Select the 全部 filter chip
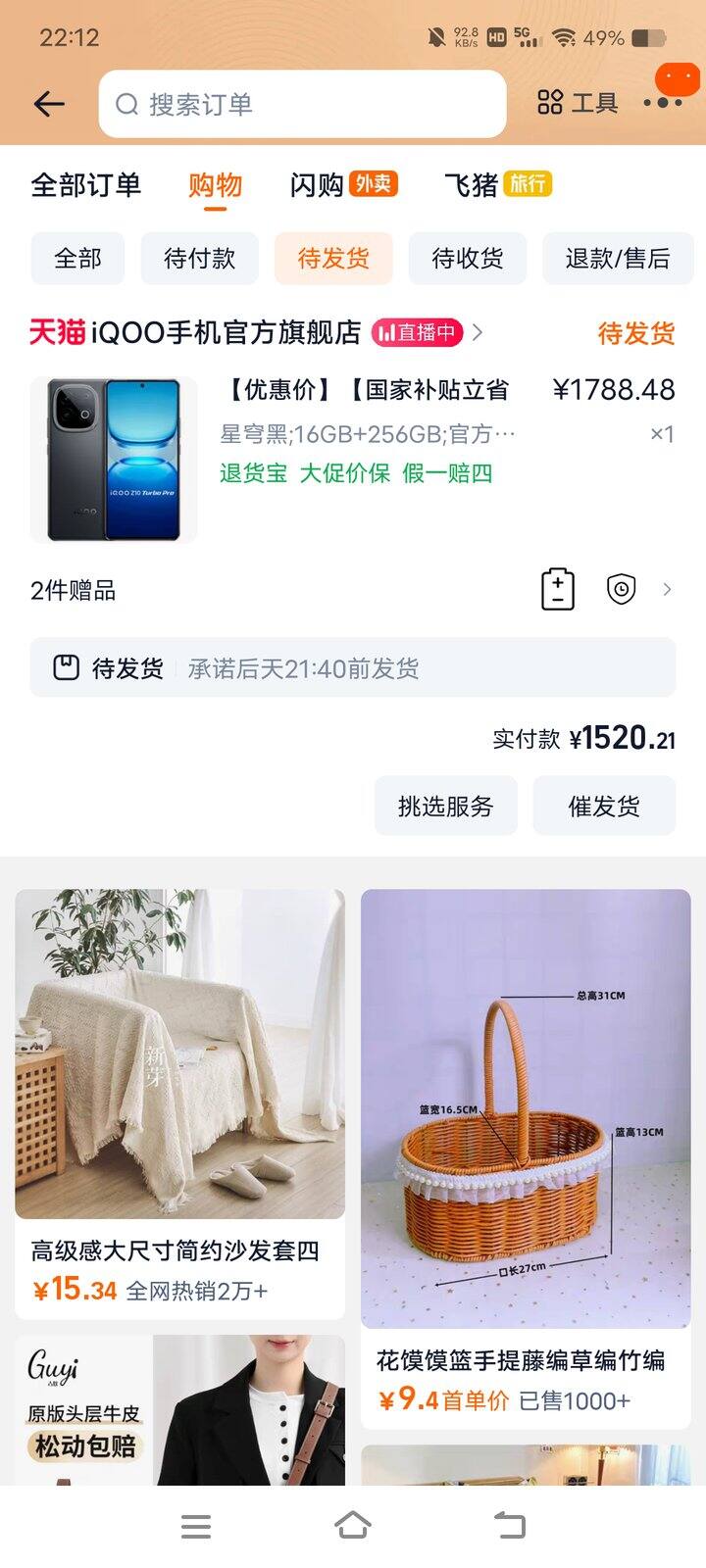The image size is (706, 1568). pyautogui.click(x=77, y=259)
